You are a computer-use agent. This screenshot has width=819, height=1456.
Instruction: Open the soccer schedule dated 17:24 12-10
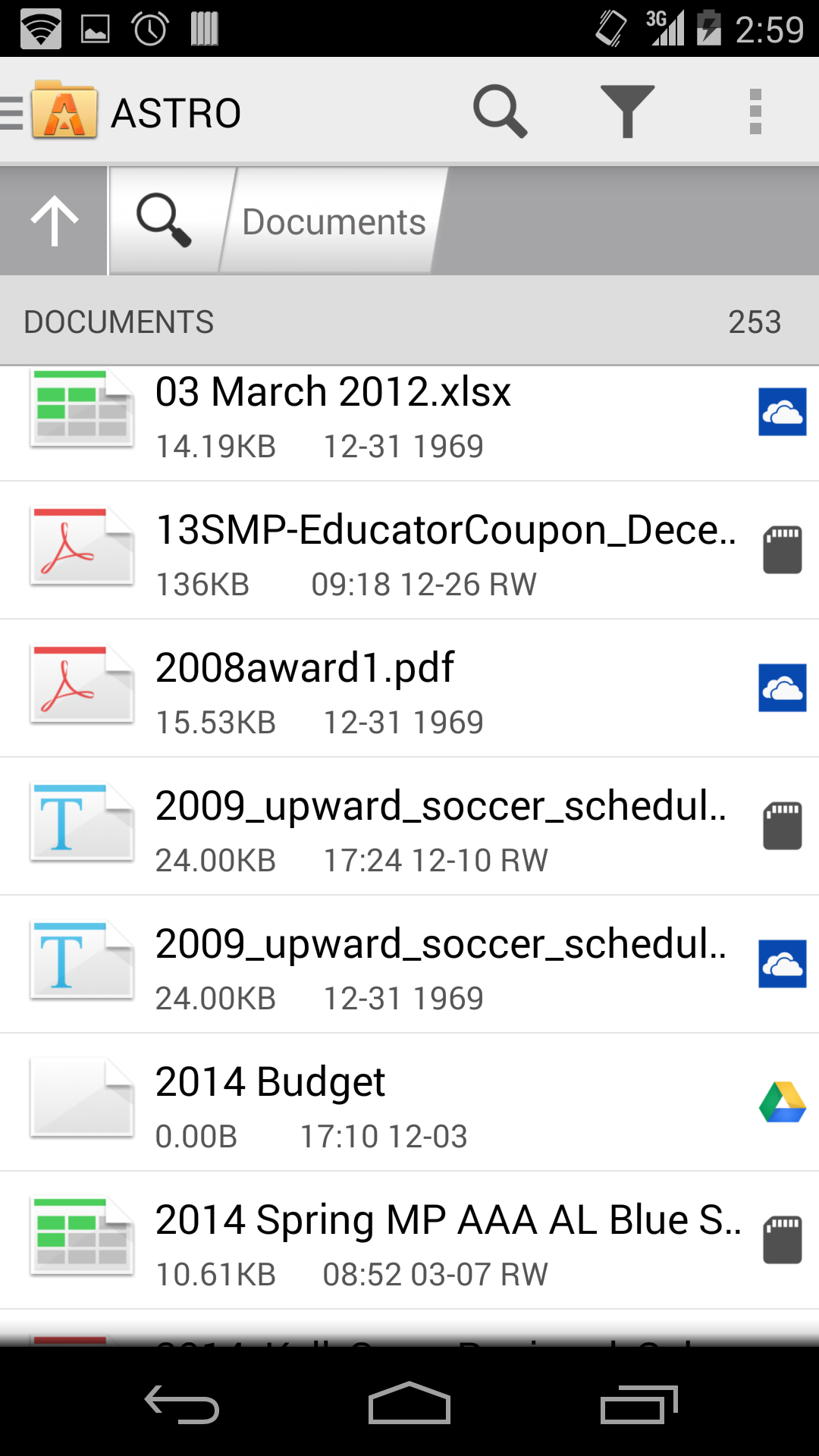point(379,828)
